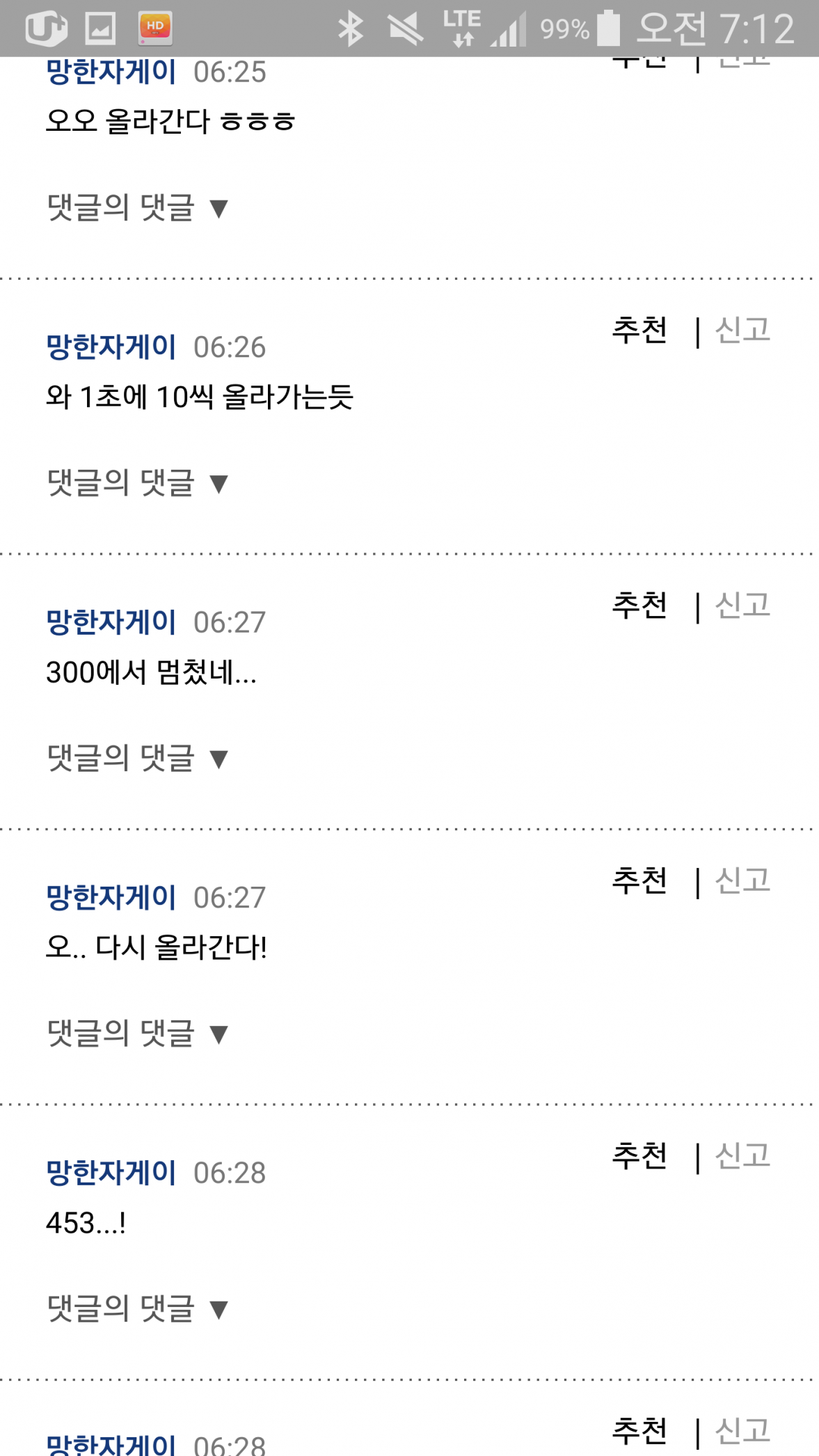Expand replies under the 06:25 comment
This screenshot has height=1456, width=819.
click(137, 207)
